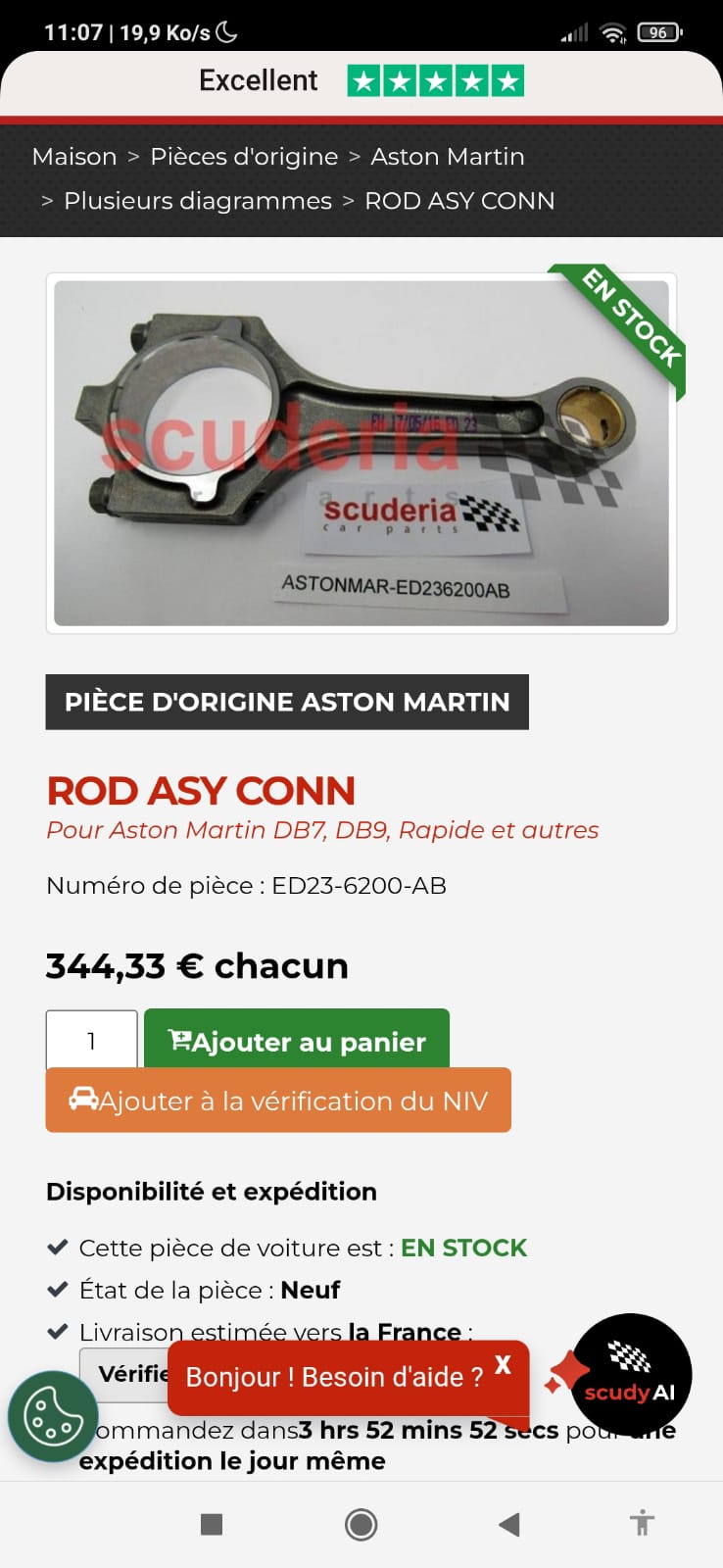The width and height of the screenshot is (723, 1568).
Task: Tap Ajouter au panier
Action: pyautogui.click(x=297, y=1040)
